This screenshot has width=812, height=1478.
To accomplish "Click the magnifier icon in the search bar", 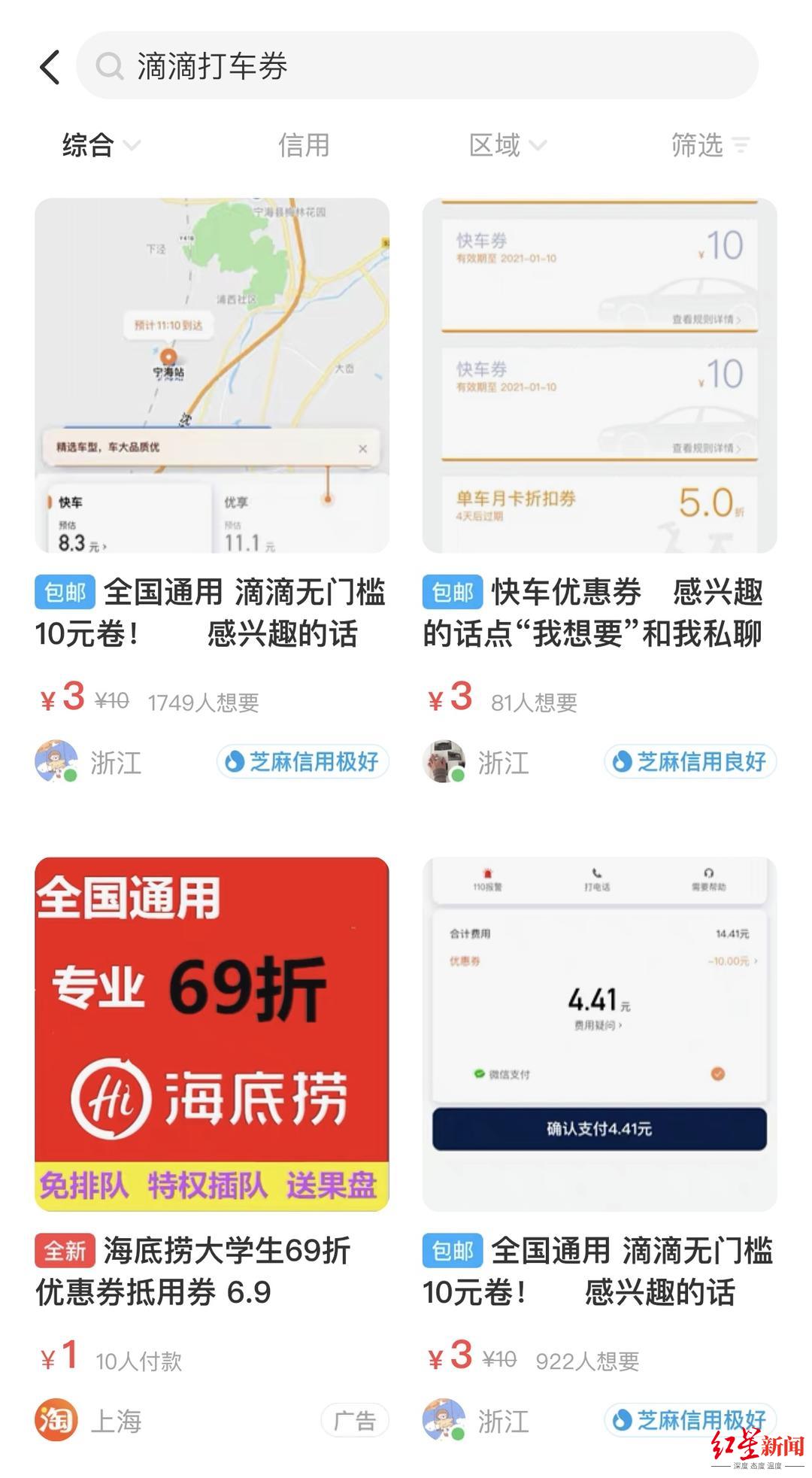I will click(110, 68).
